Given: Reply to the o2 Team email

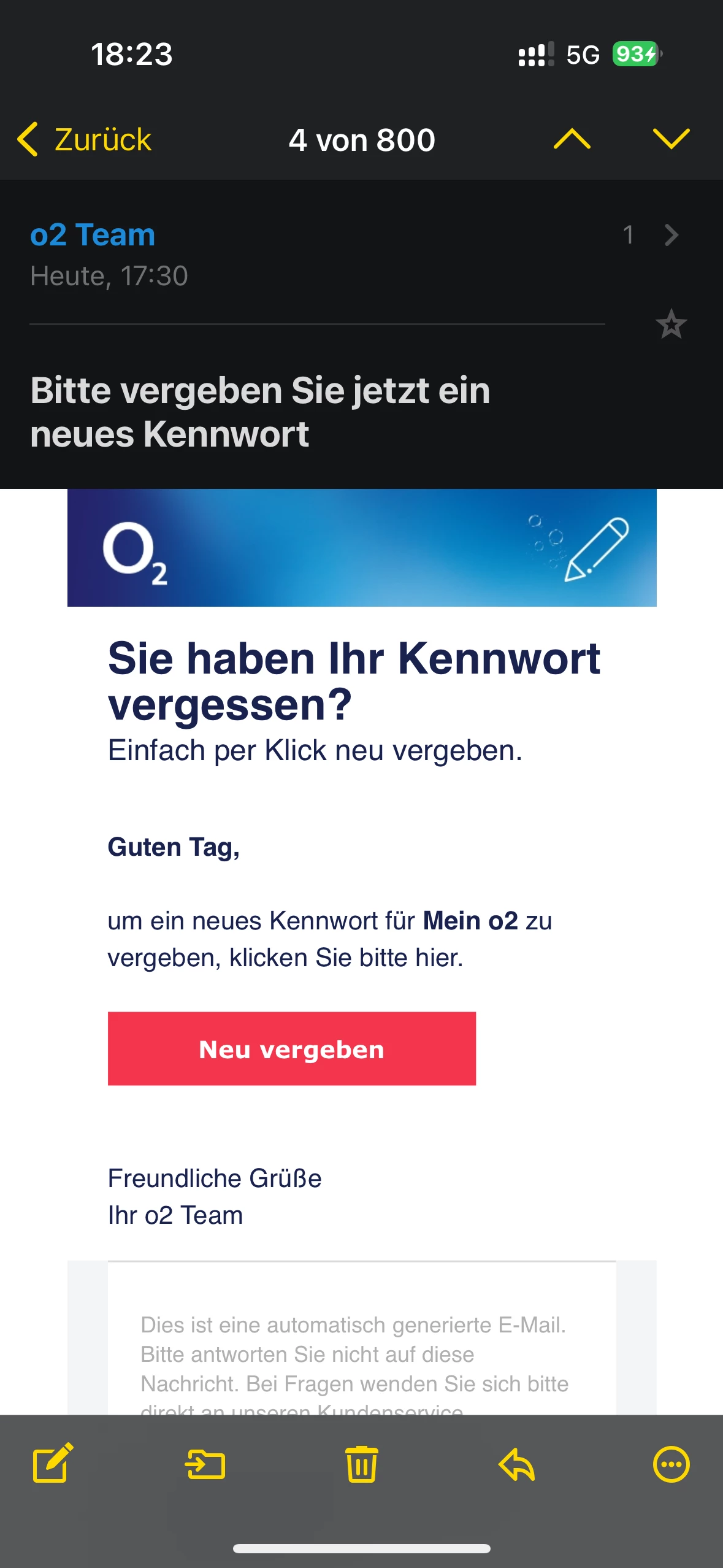Looking at the screenshot, I should pyautogui.click(x=516, y=1464).
